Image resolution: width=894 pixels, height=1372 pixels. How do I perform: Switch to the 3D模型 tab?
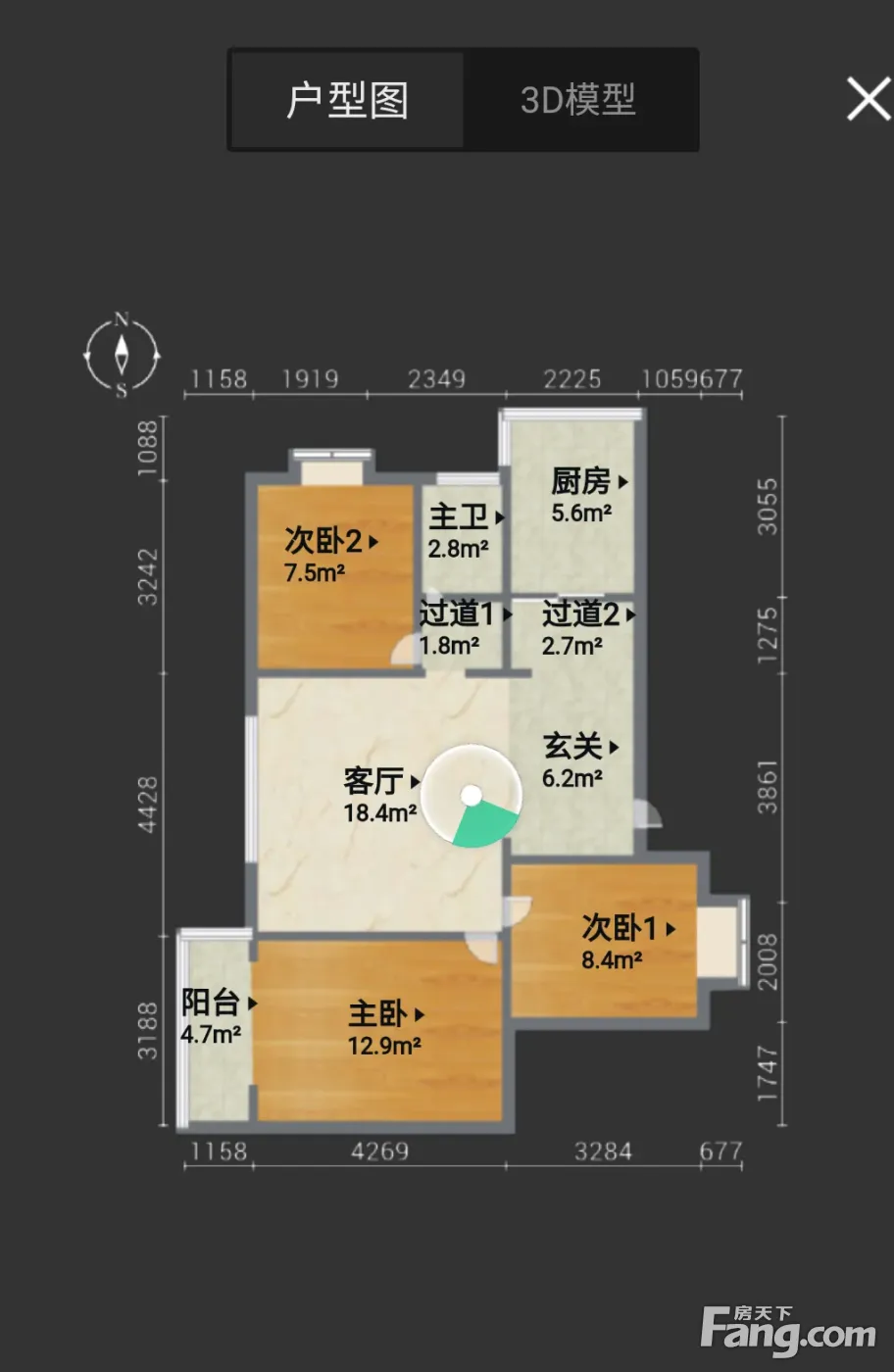[579, 100]
